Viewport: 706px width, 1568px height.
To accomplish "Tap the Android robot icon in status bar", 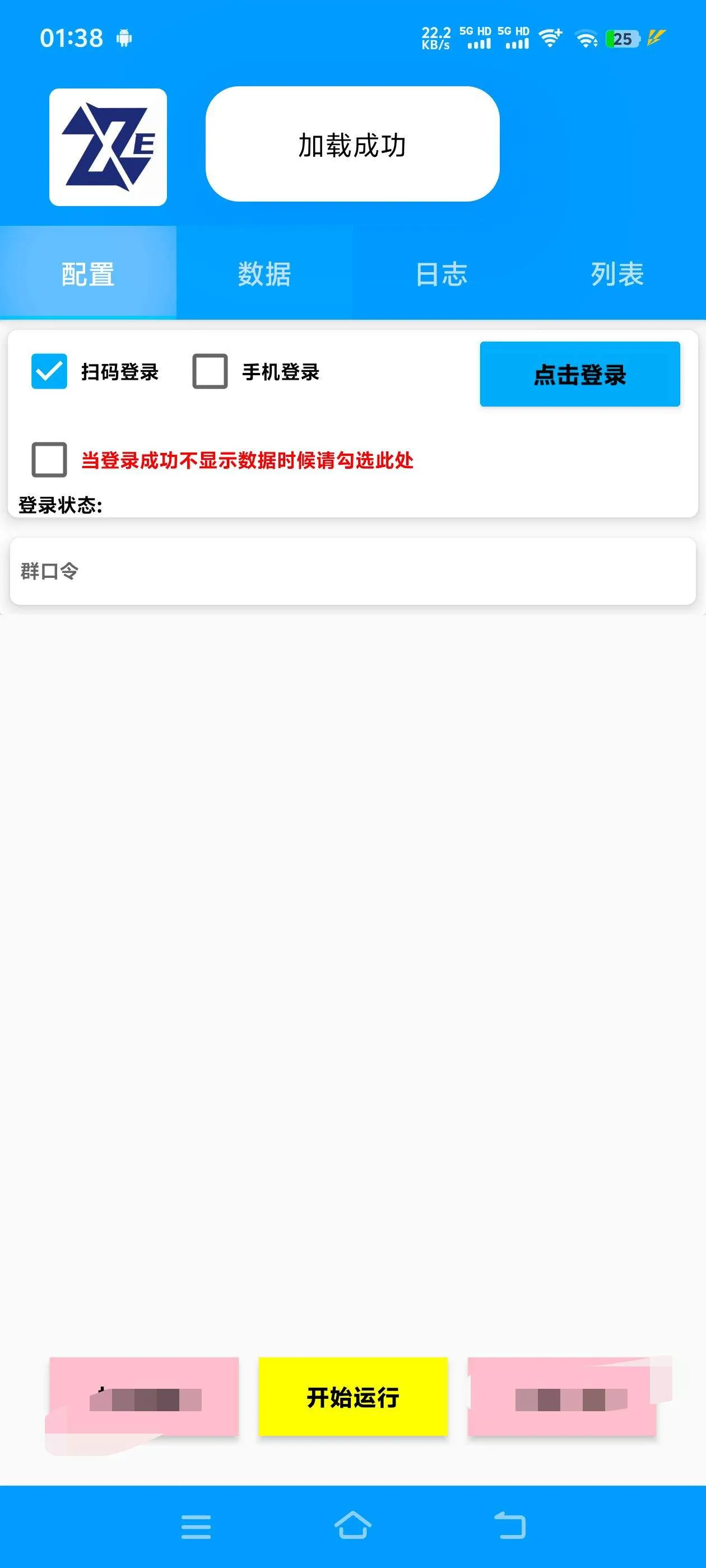I will click(124, 38).
